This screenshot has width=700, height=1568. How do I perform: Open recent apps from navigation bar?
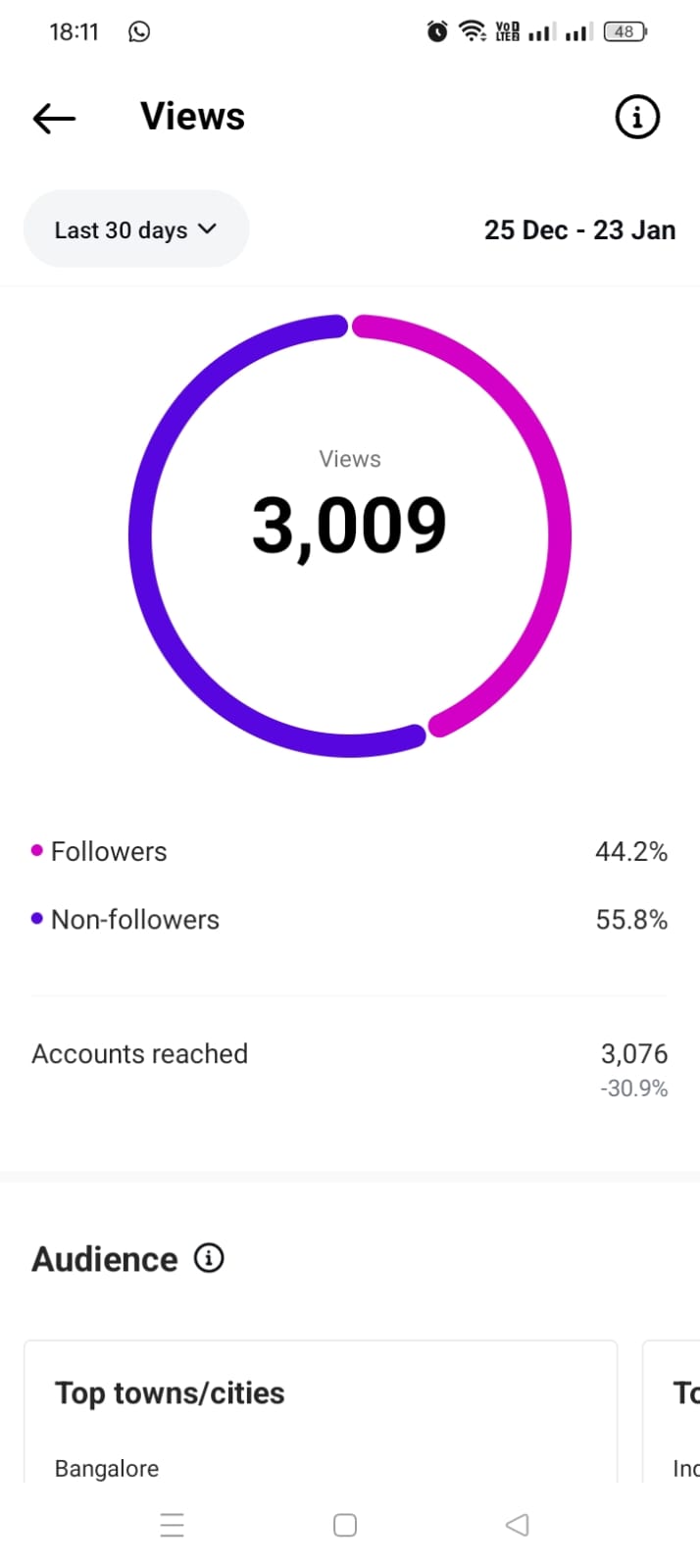tap(173, 1525)
